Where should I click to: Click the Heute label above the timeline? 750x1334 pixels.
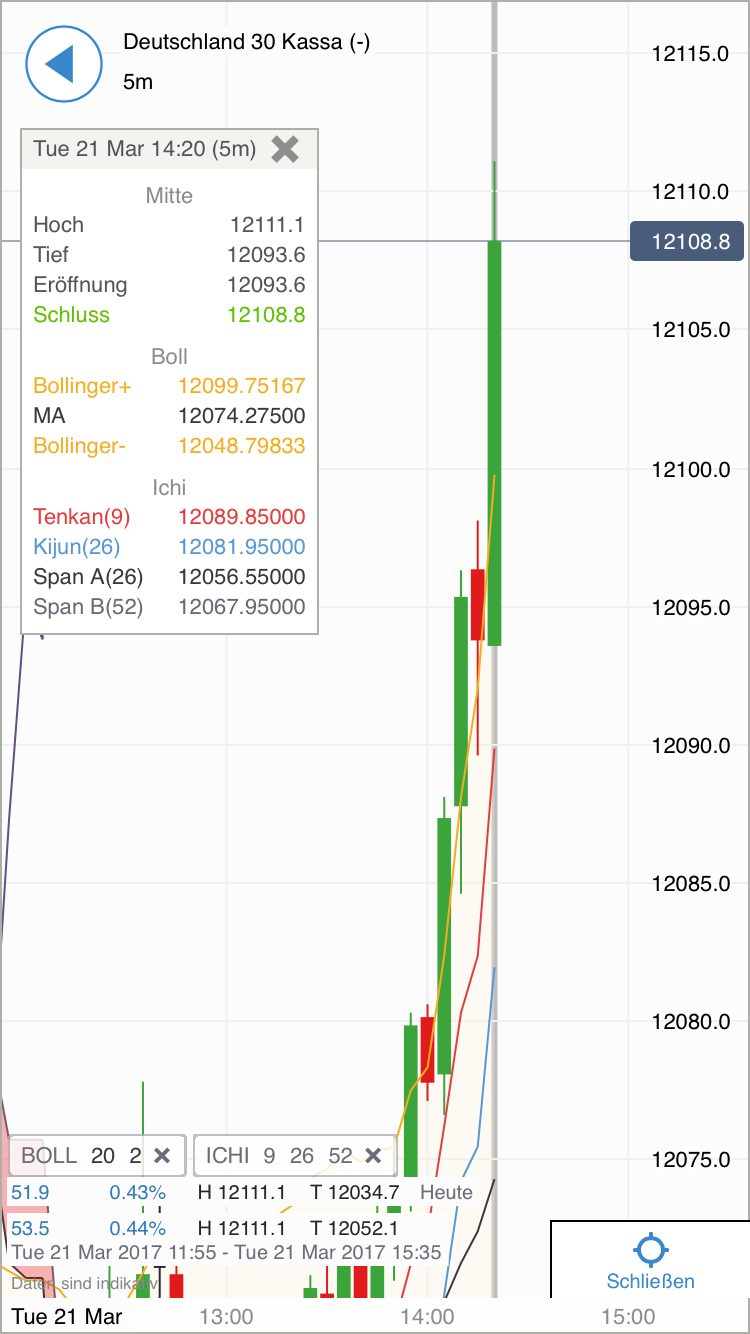(x=446, y=1192)
